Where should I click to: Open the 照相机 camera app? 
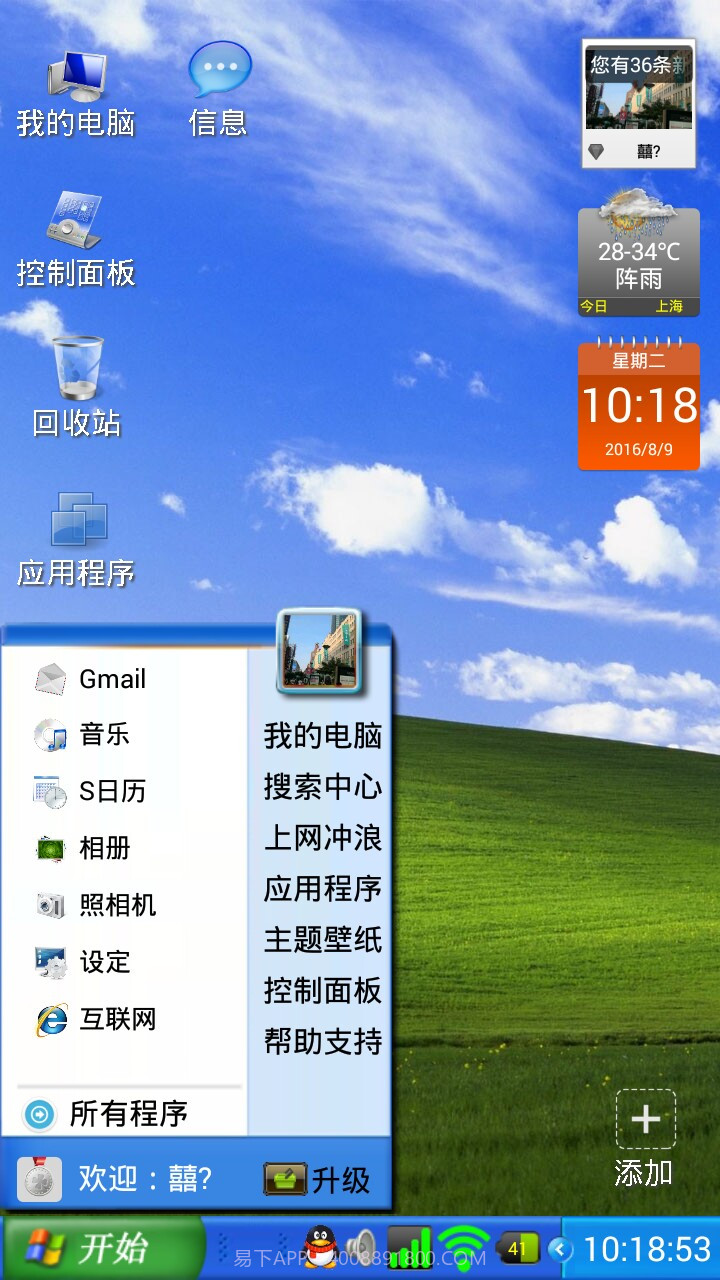coord(115,905)
